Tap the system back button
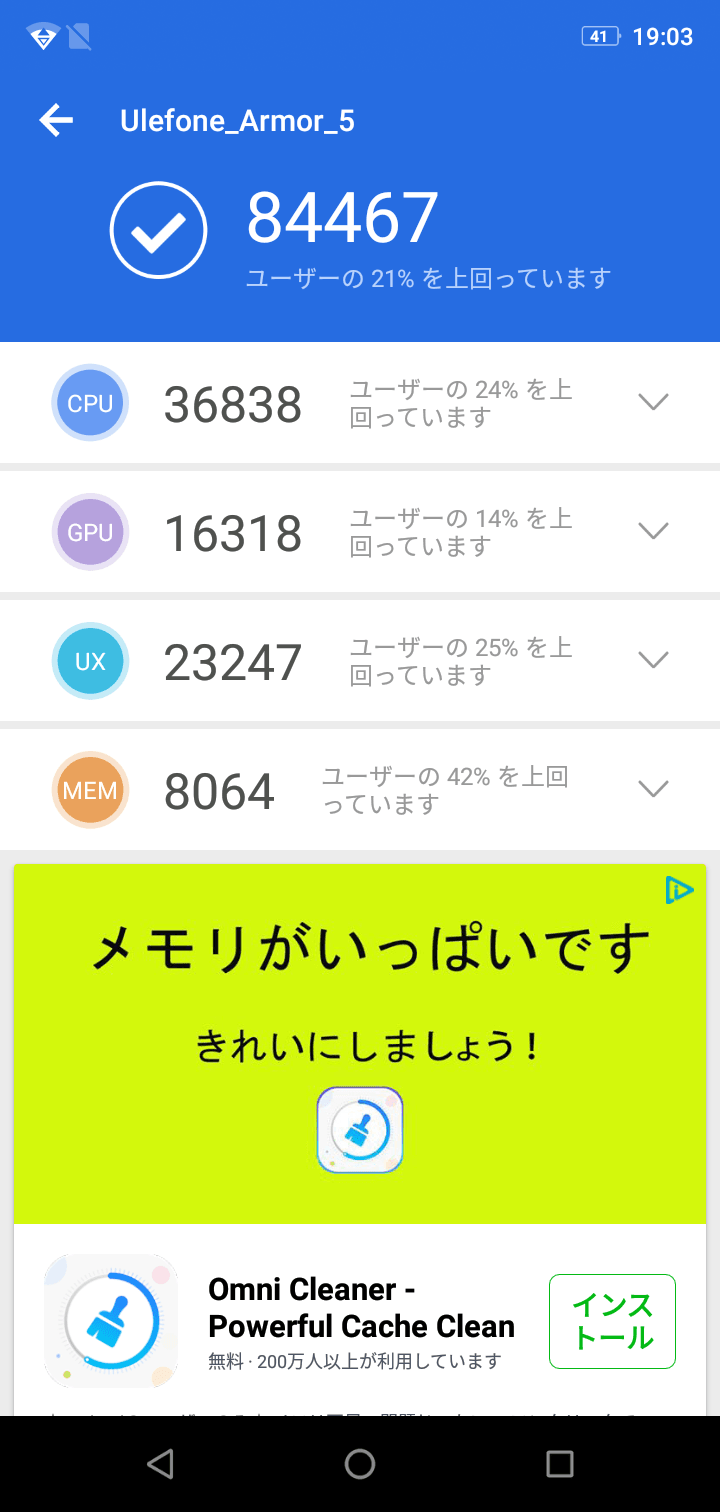 [160, 1464]
